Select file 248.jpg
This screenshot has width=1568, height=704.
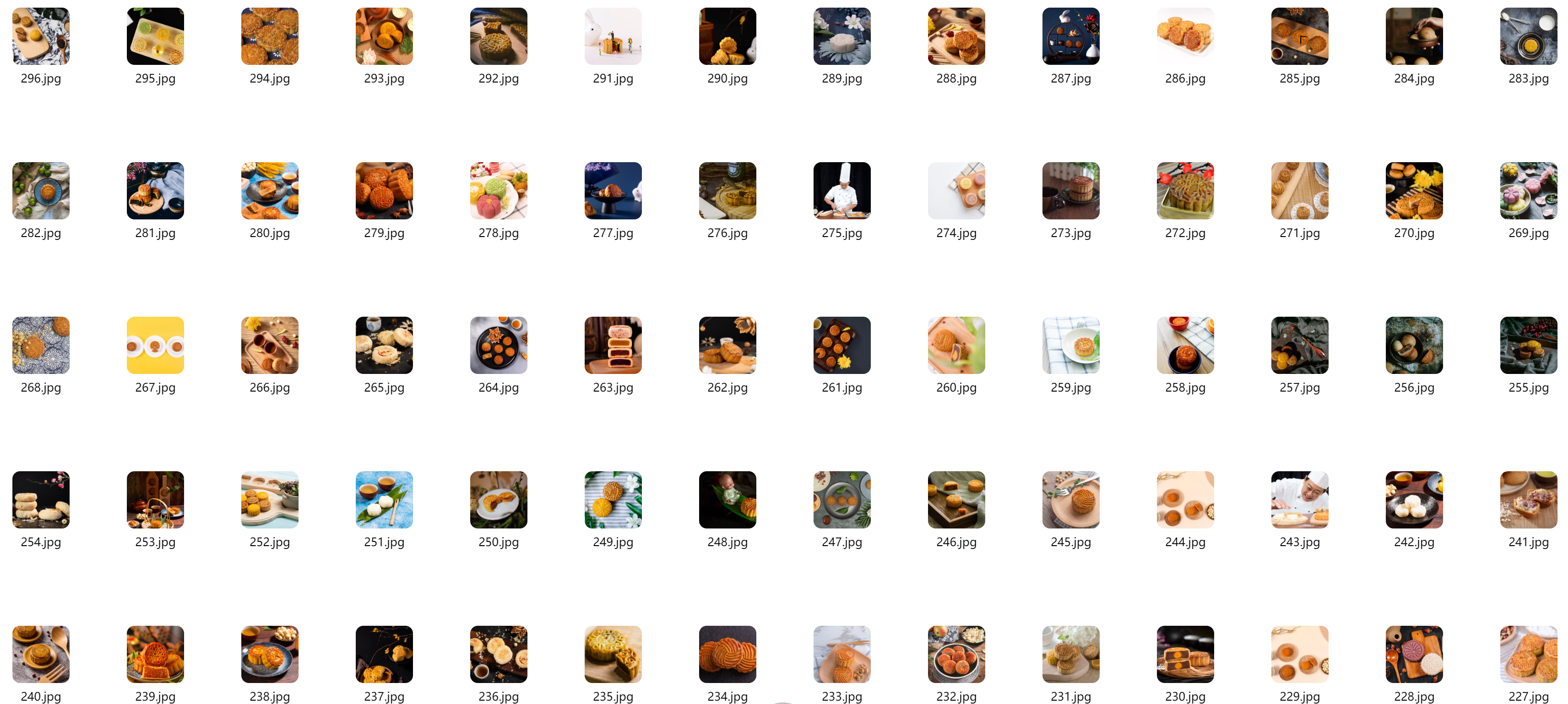pos(727,500)
